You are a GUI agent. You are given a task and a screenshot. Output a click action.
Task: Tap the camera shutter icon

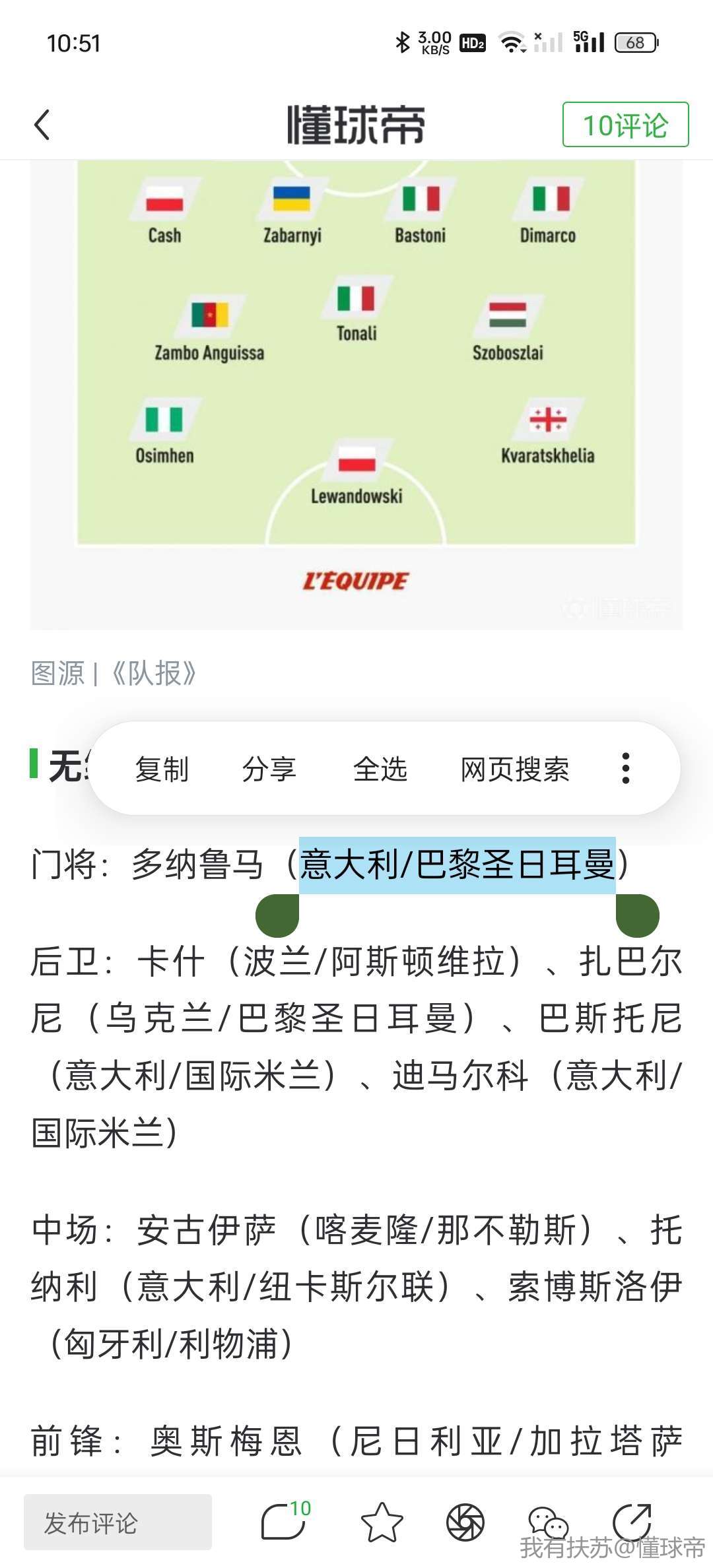pos(465,1522)
